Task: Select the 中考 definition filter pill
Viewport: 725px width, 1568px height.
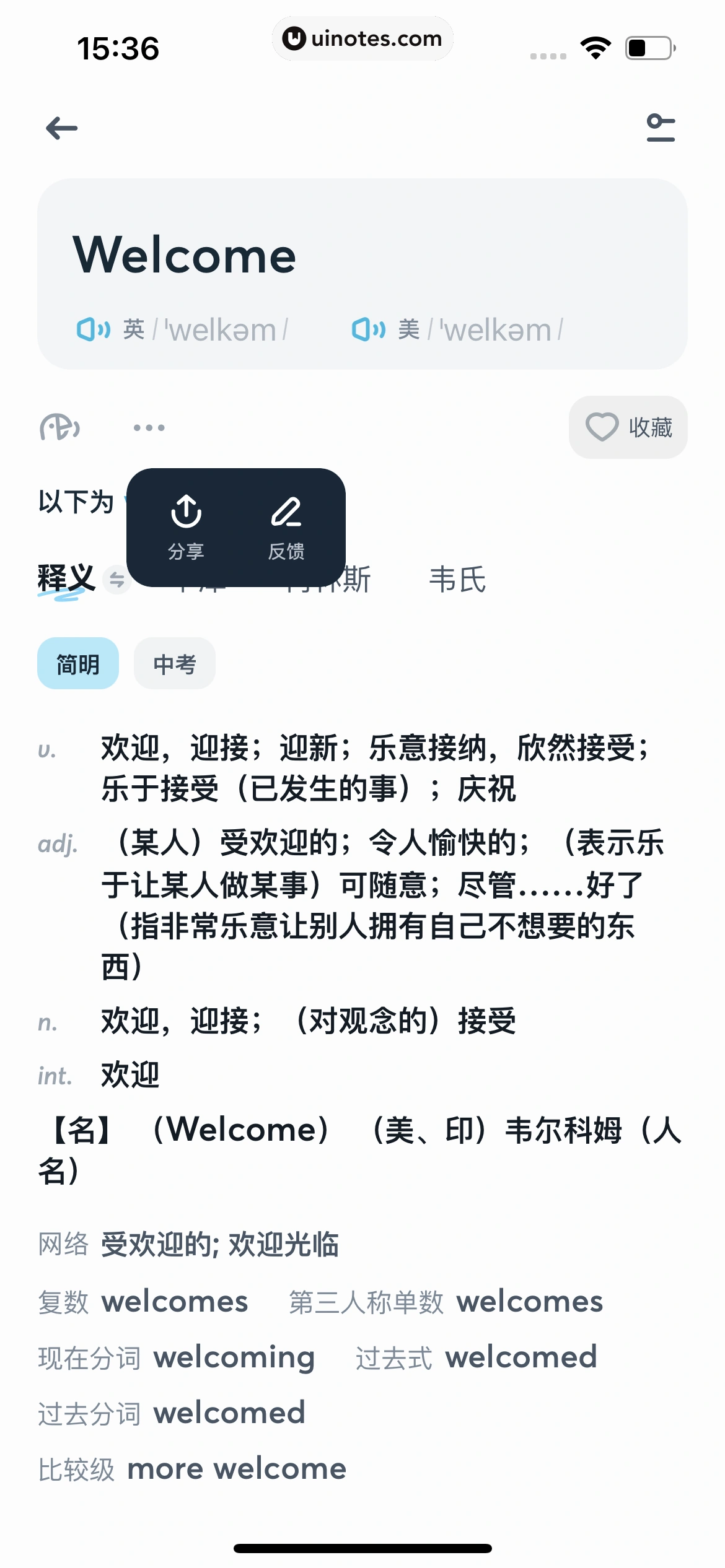Action: 174,663
